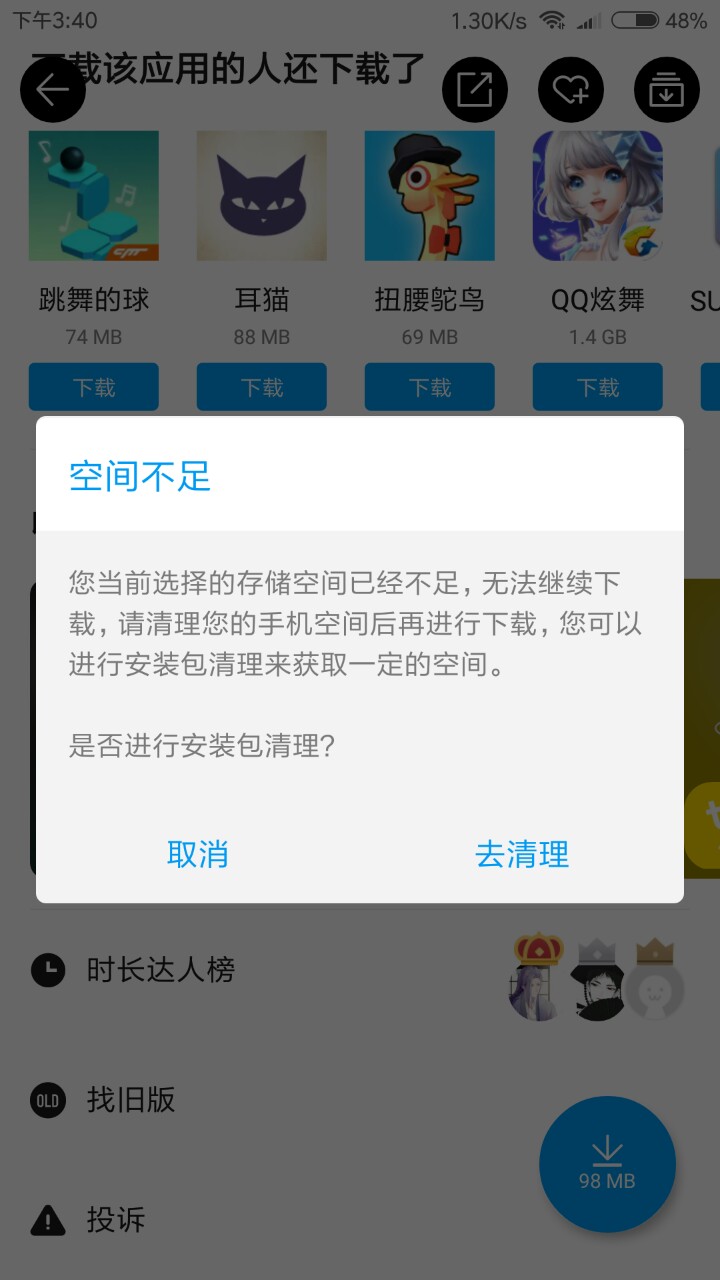Tap 去清理 to clean install packages
This screenshot has height=1280, width=720.
522,854
